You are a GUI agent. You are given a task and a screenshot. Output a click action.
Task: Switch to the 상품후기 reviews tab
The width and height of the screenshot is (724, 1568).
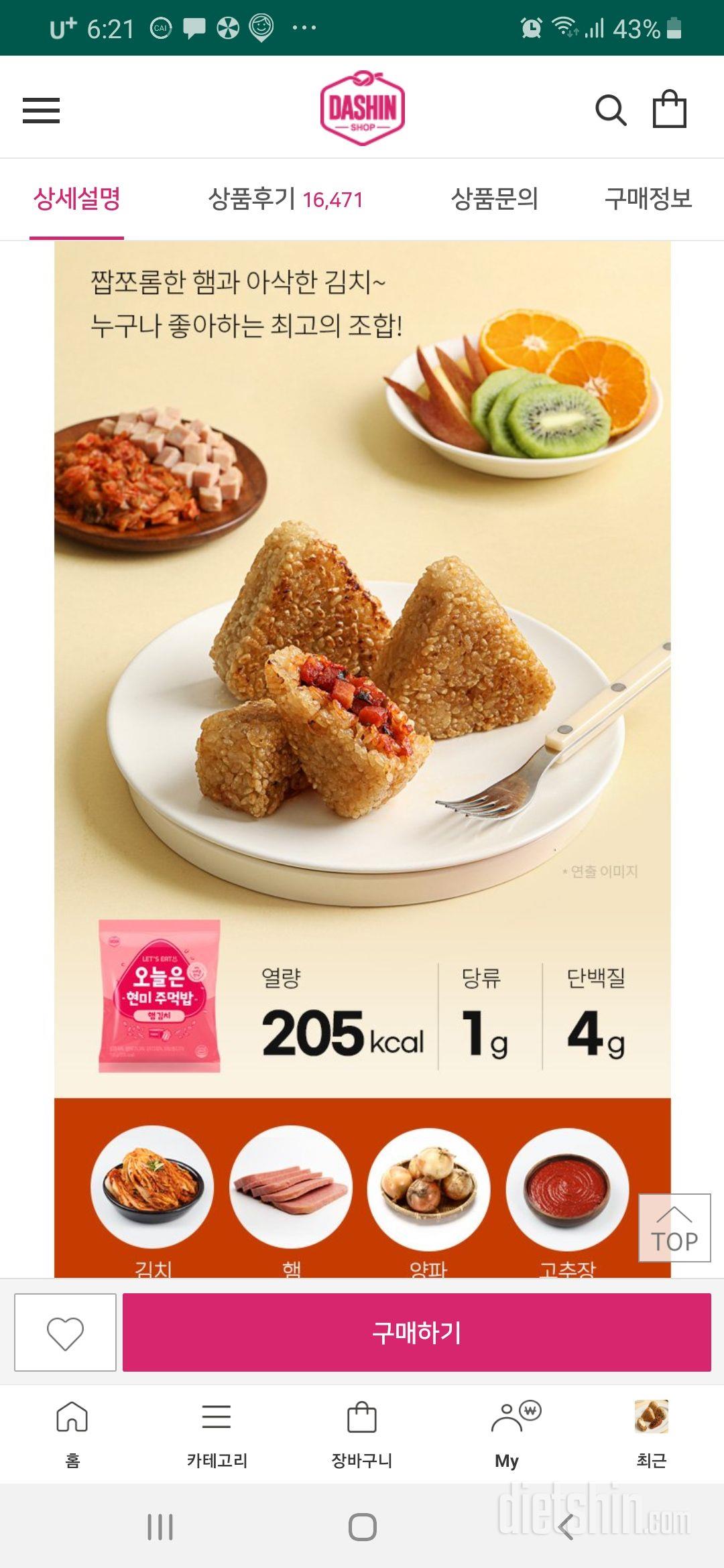286,199
